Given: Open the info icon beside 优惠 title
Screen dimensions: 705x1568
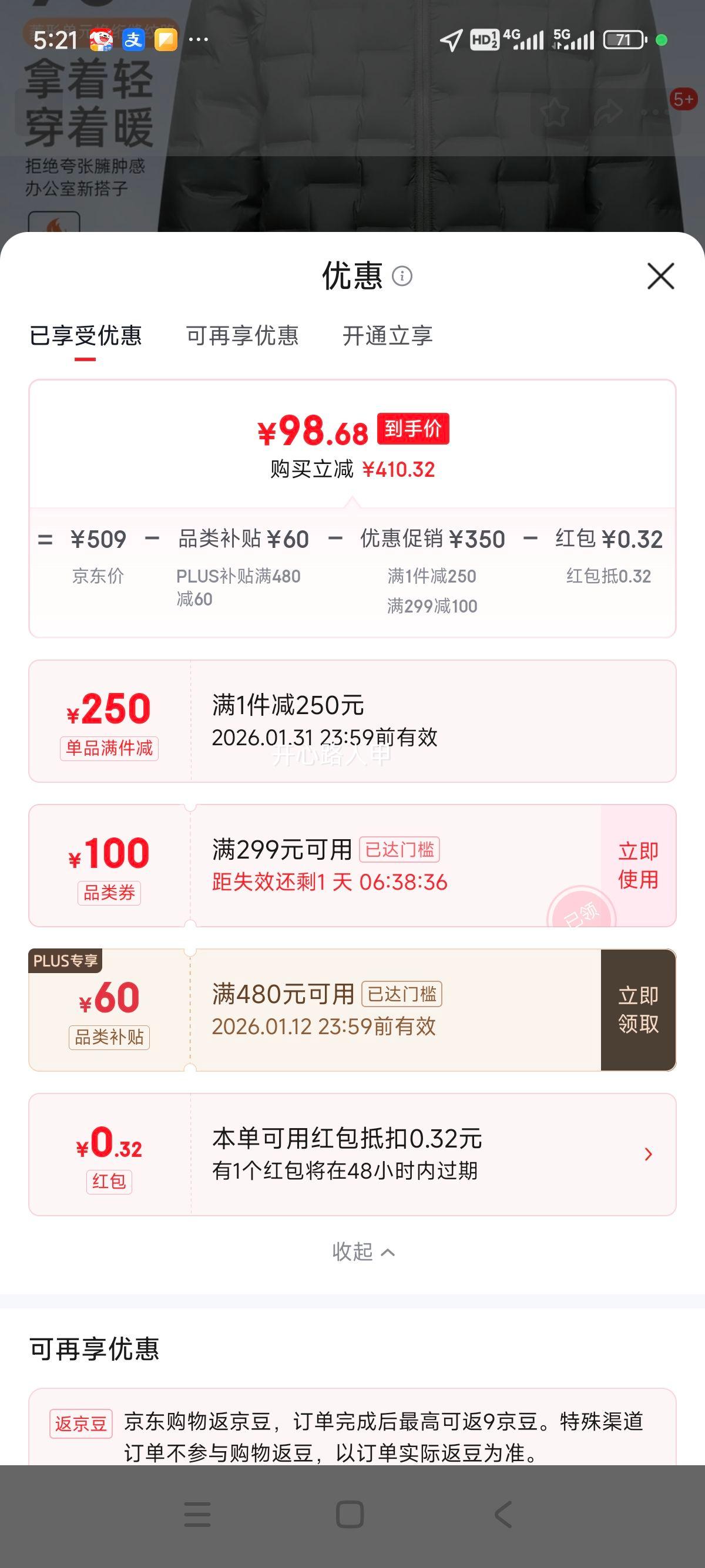Looking at the screenshot, I should coord(402,277).
